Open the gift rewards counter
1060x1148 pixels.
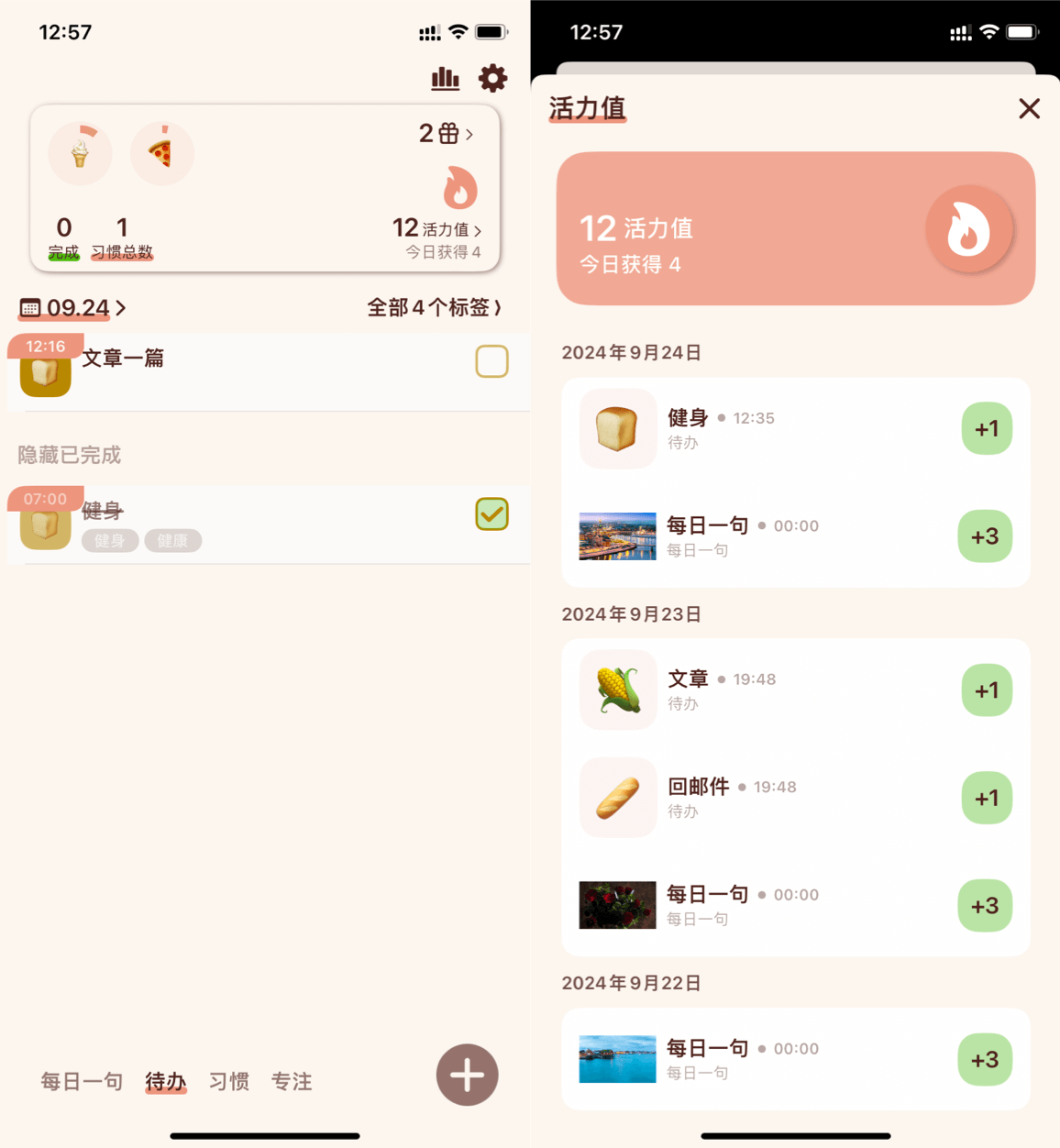(x=446, y=134)
